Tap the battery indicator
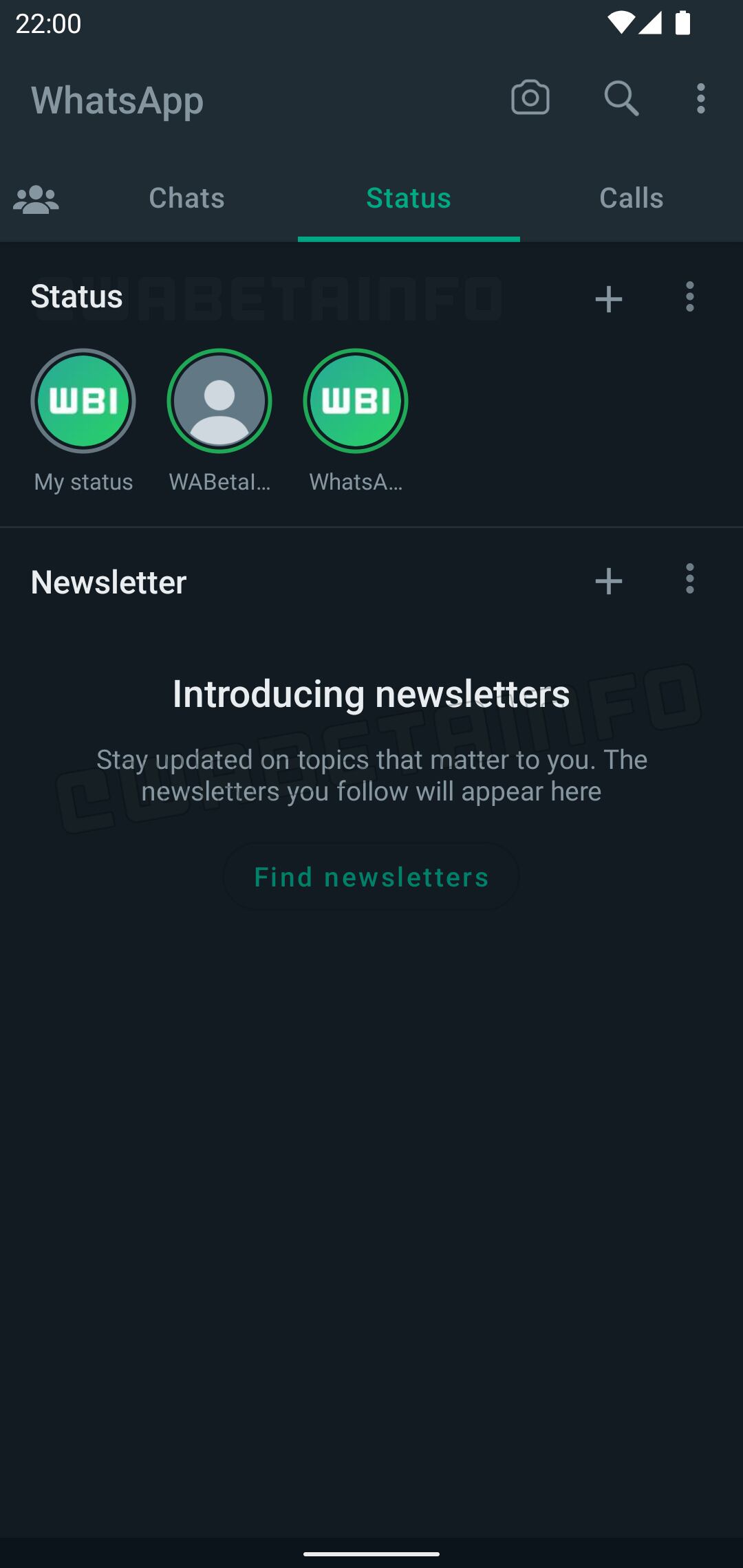 [684, 23]
